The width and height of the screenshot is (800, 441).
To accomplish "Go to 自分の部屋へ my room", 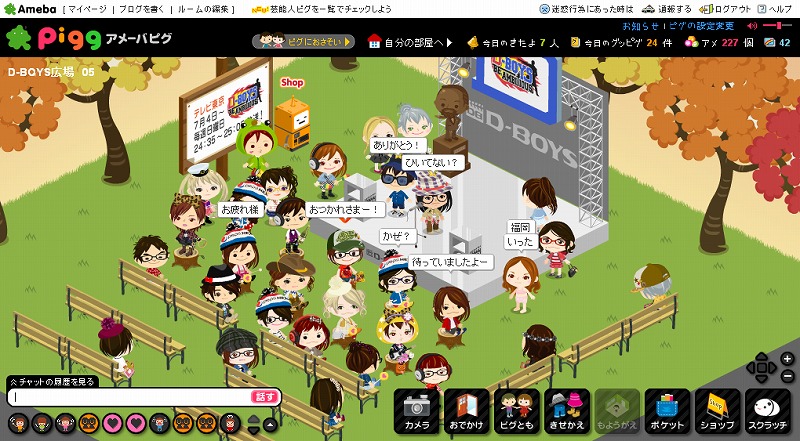I will [x=410, y=42].
